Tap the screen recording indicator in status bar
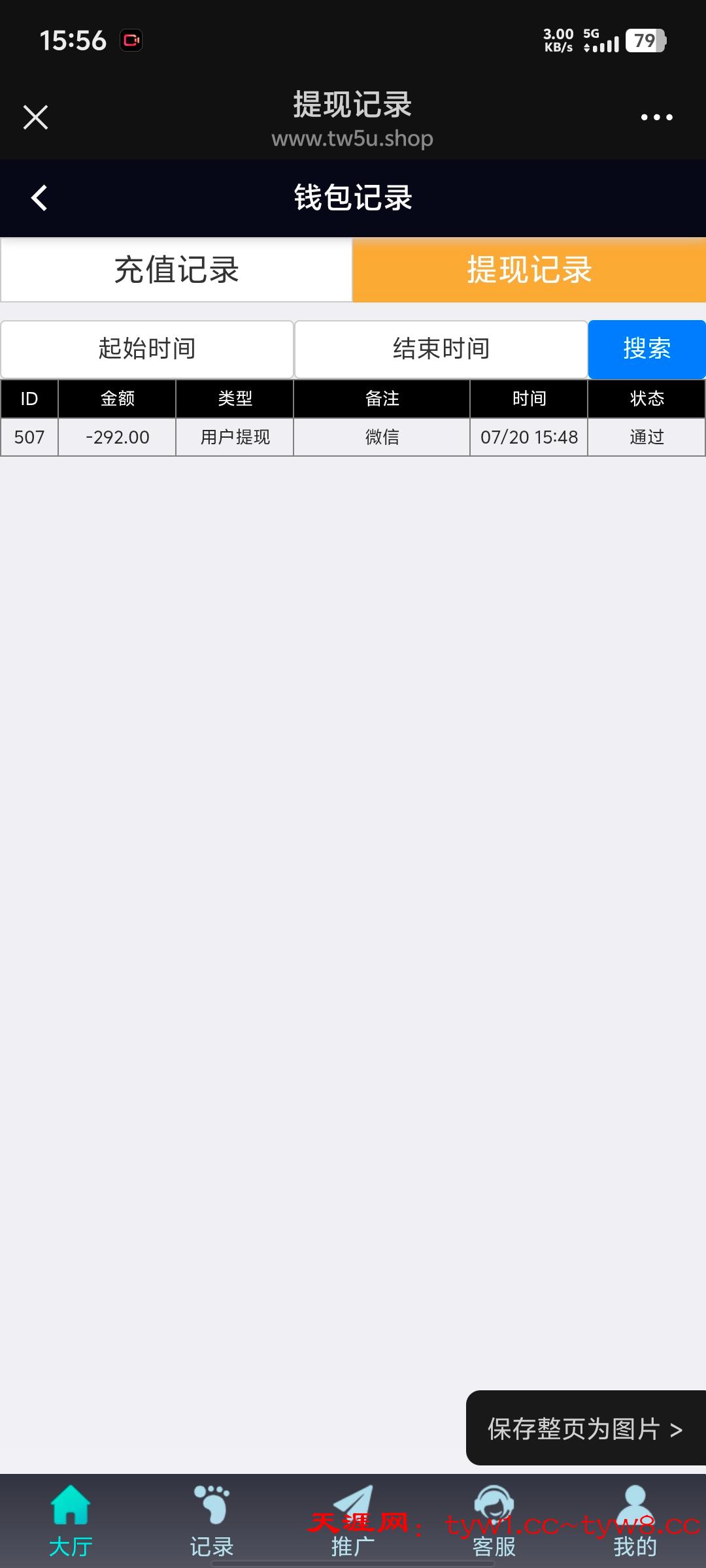Screen dimensions: 706x1568 pyautogui.click(x=130, y=41)
